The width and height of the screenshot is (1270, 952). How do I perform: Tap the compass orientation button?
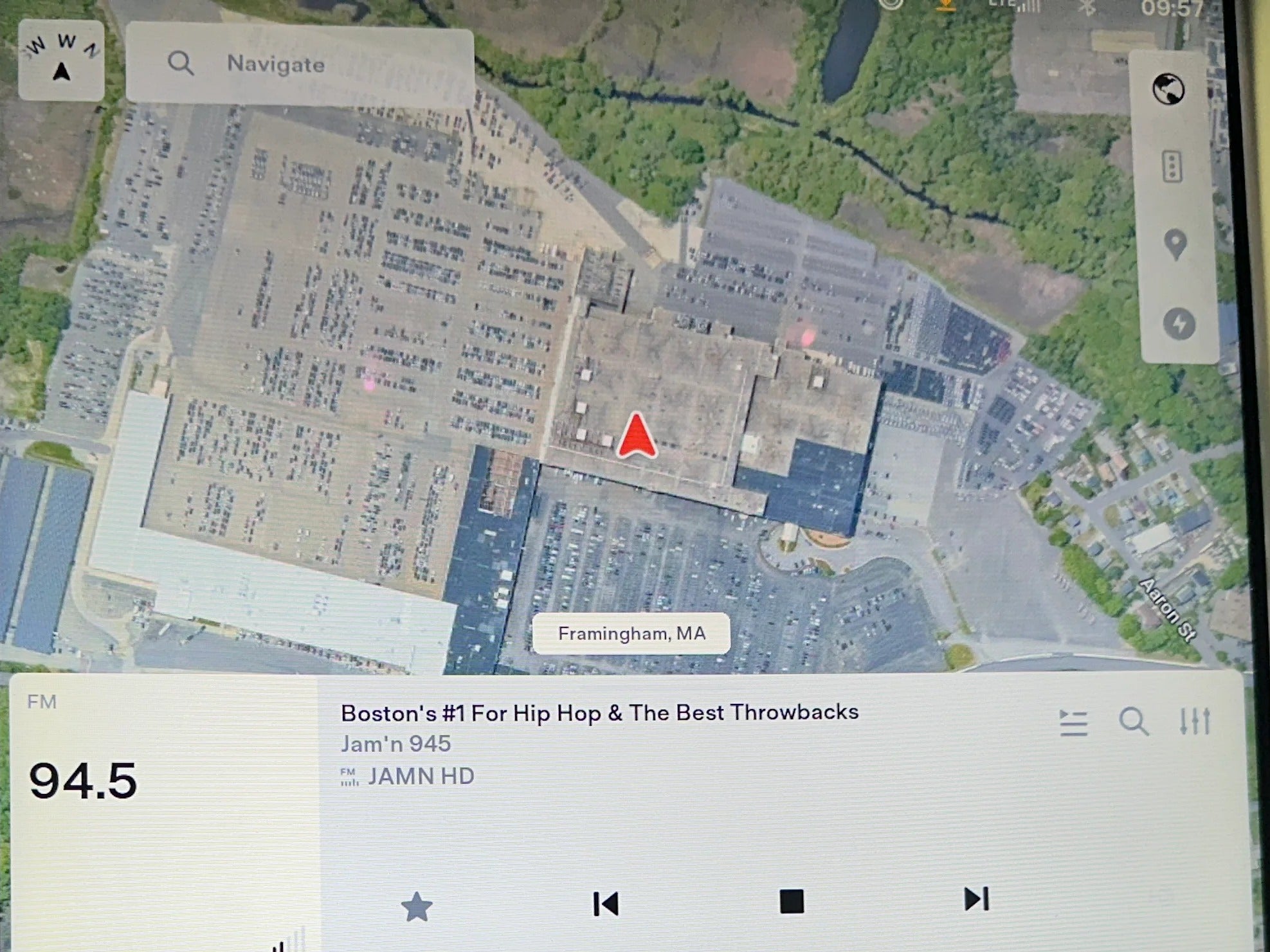62,60
